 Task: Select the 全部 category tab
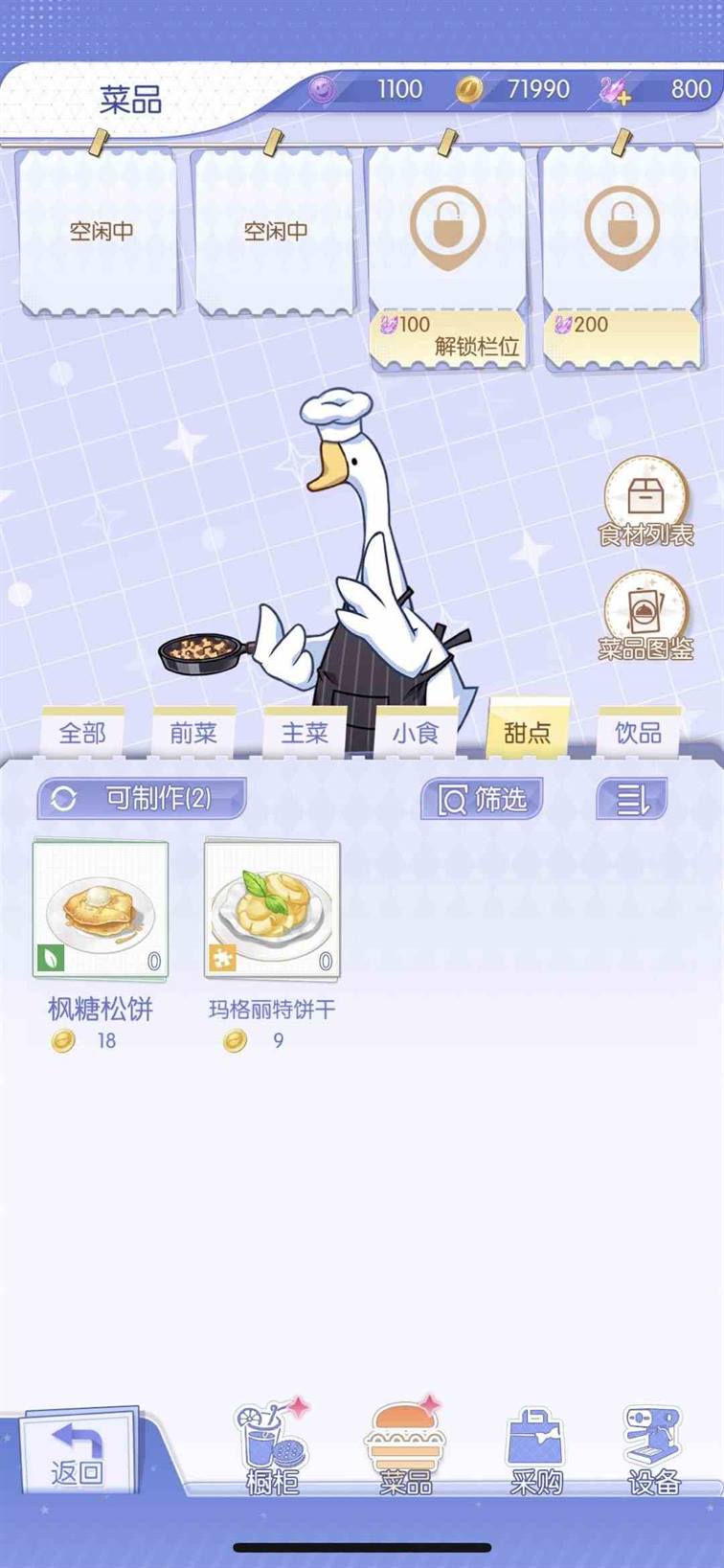tap(82, 734)
